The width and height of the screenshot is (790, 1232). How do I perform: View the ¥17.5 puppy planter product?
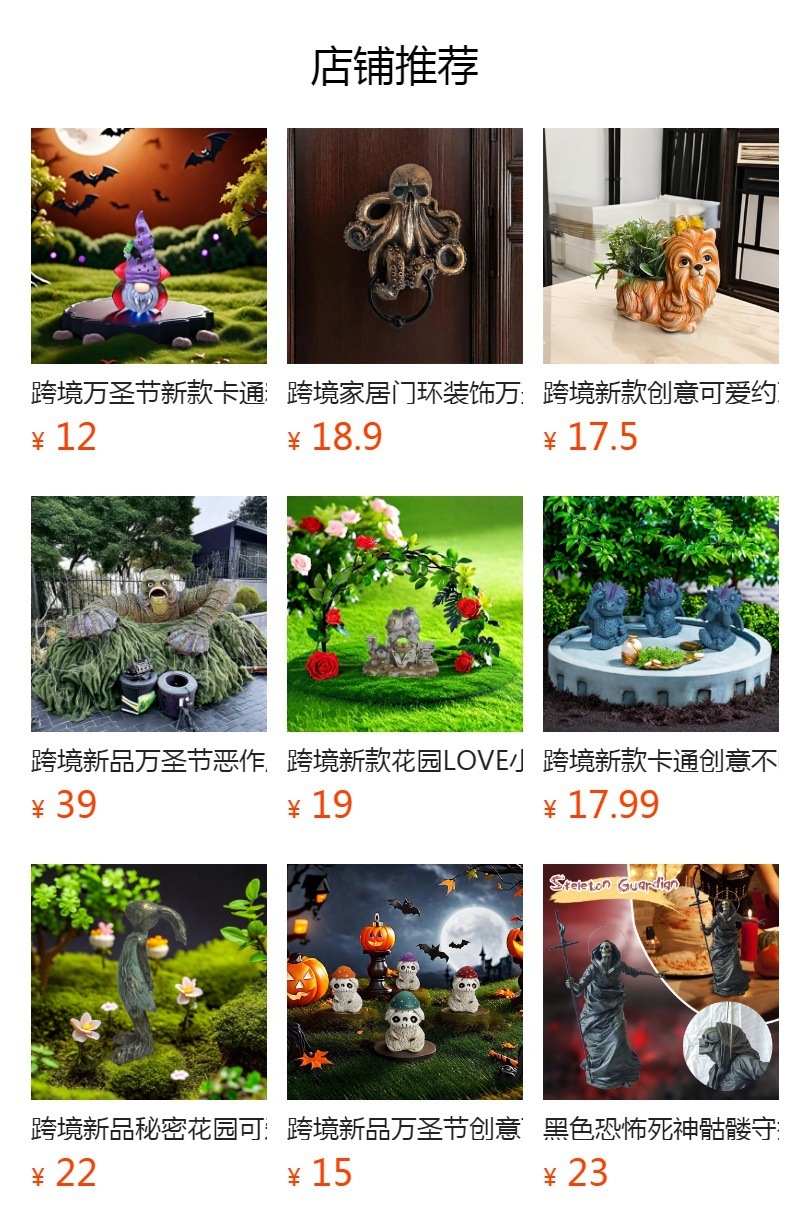point(660,246)
